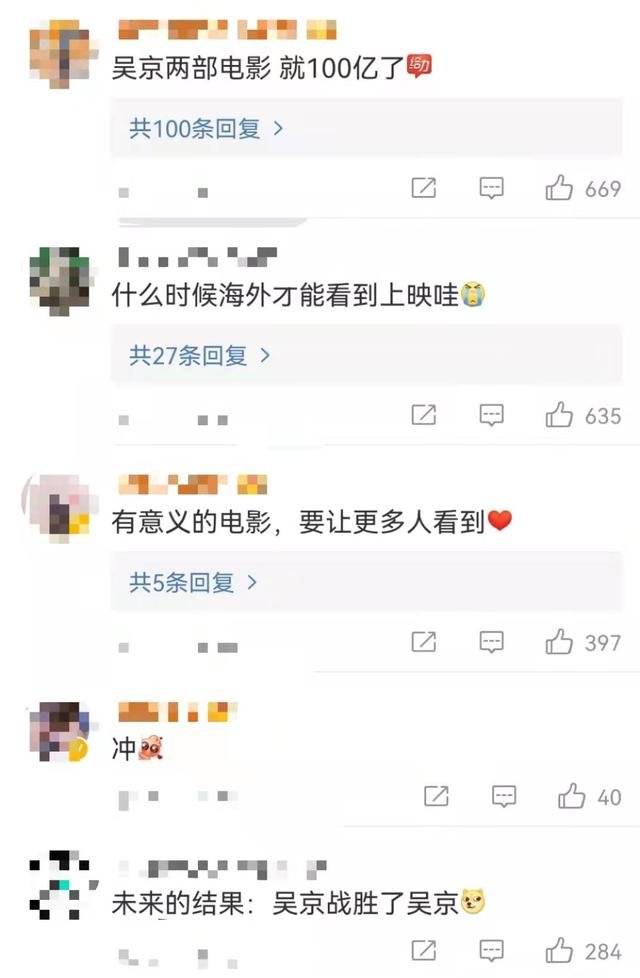This screenshot has height=978, width=640.
Task: Repost comment 吴京两部电影 就100亿了
Action: [x=424, y=188]
